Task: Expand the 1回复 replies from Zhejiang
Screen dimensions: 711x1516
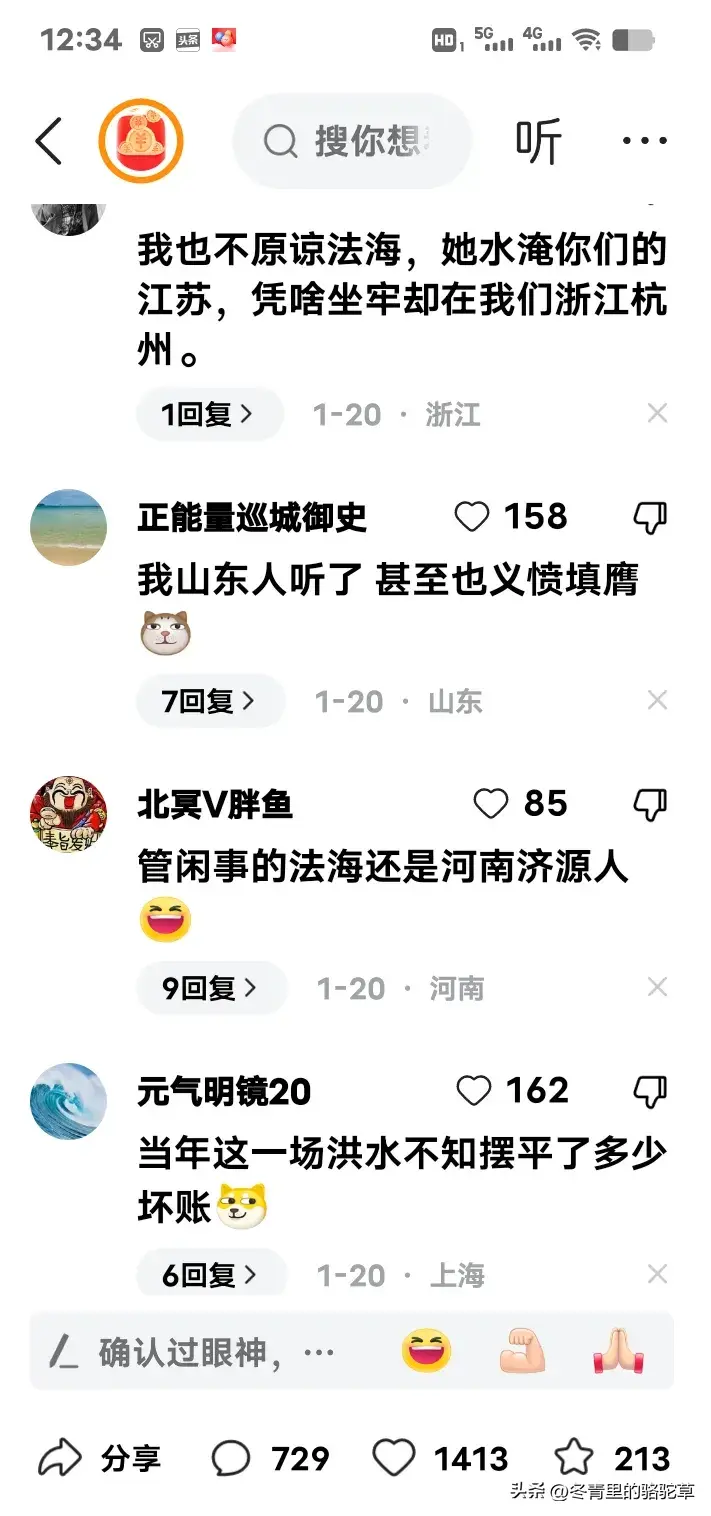Action: click(x=209, y=414)
